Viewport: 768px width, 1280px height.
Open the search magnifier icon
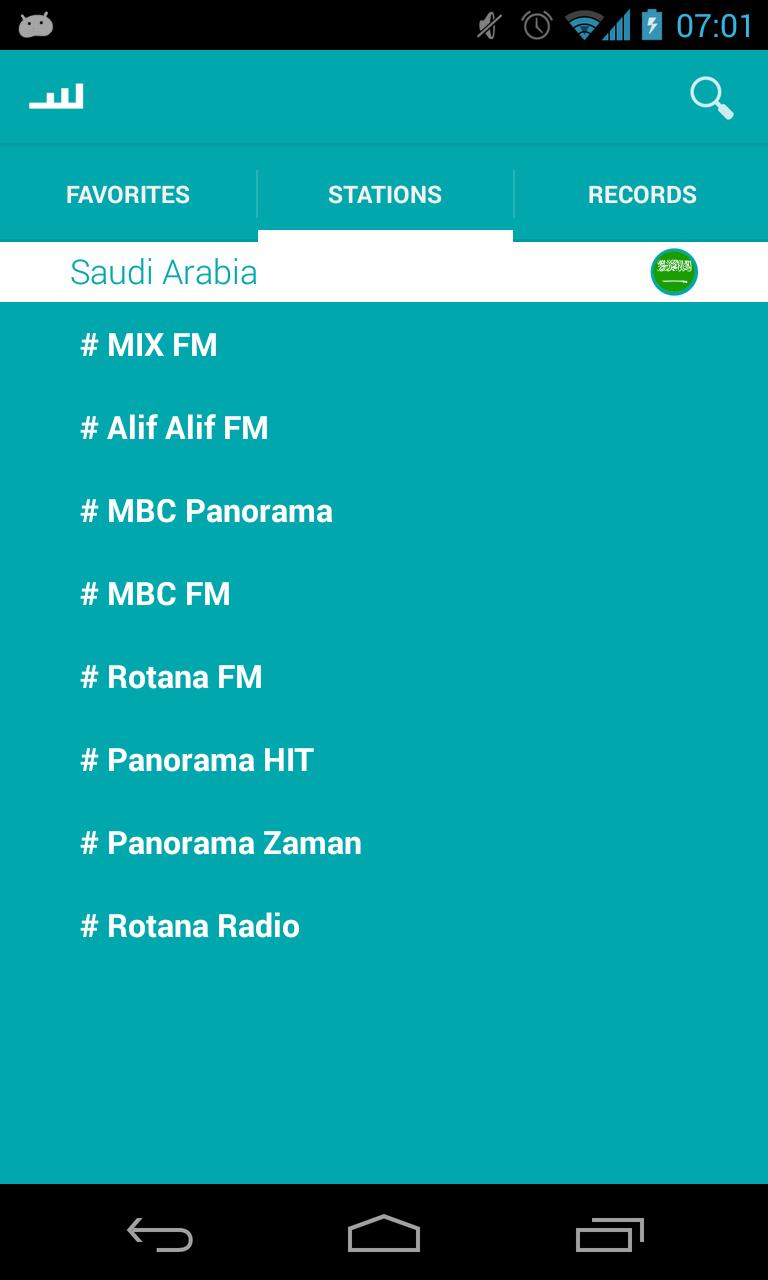(711, 98)
